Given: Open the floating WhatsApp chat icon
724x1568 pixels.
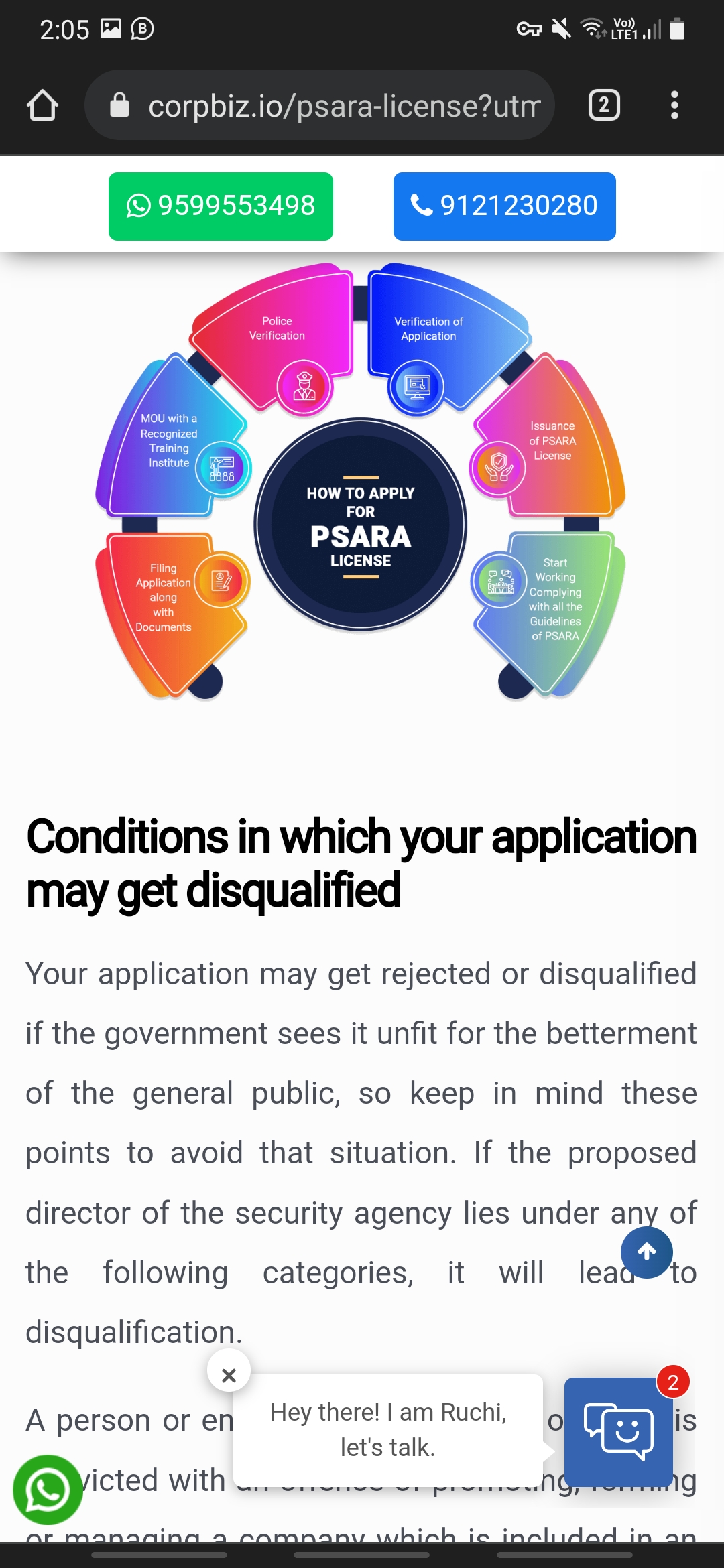Looking at the screenshot, I should pyautogui.click(x=48, y=1490).
